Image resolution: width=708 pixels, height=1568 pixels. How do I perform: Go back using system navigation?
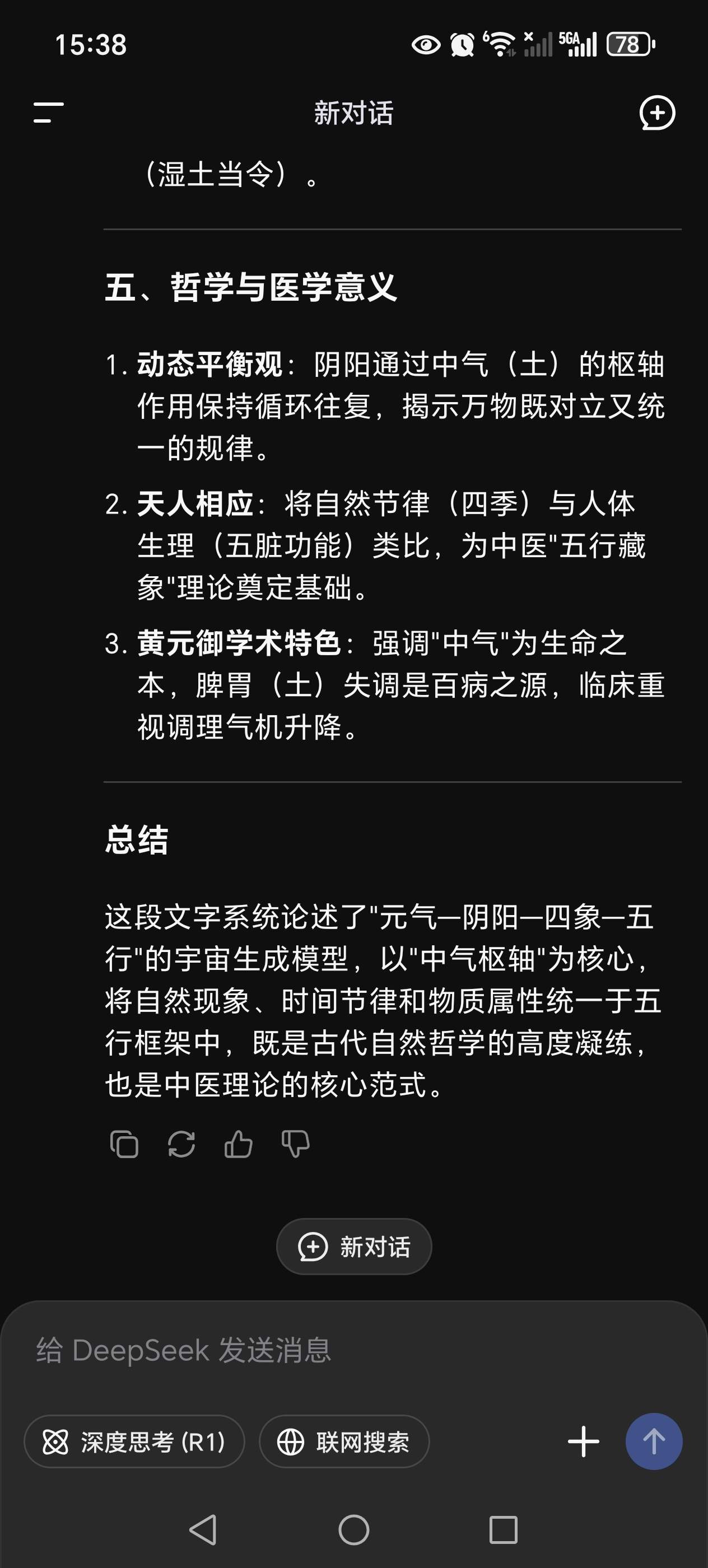click(203, 1529)
